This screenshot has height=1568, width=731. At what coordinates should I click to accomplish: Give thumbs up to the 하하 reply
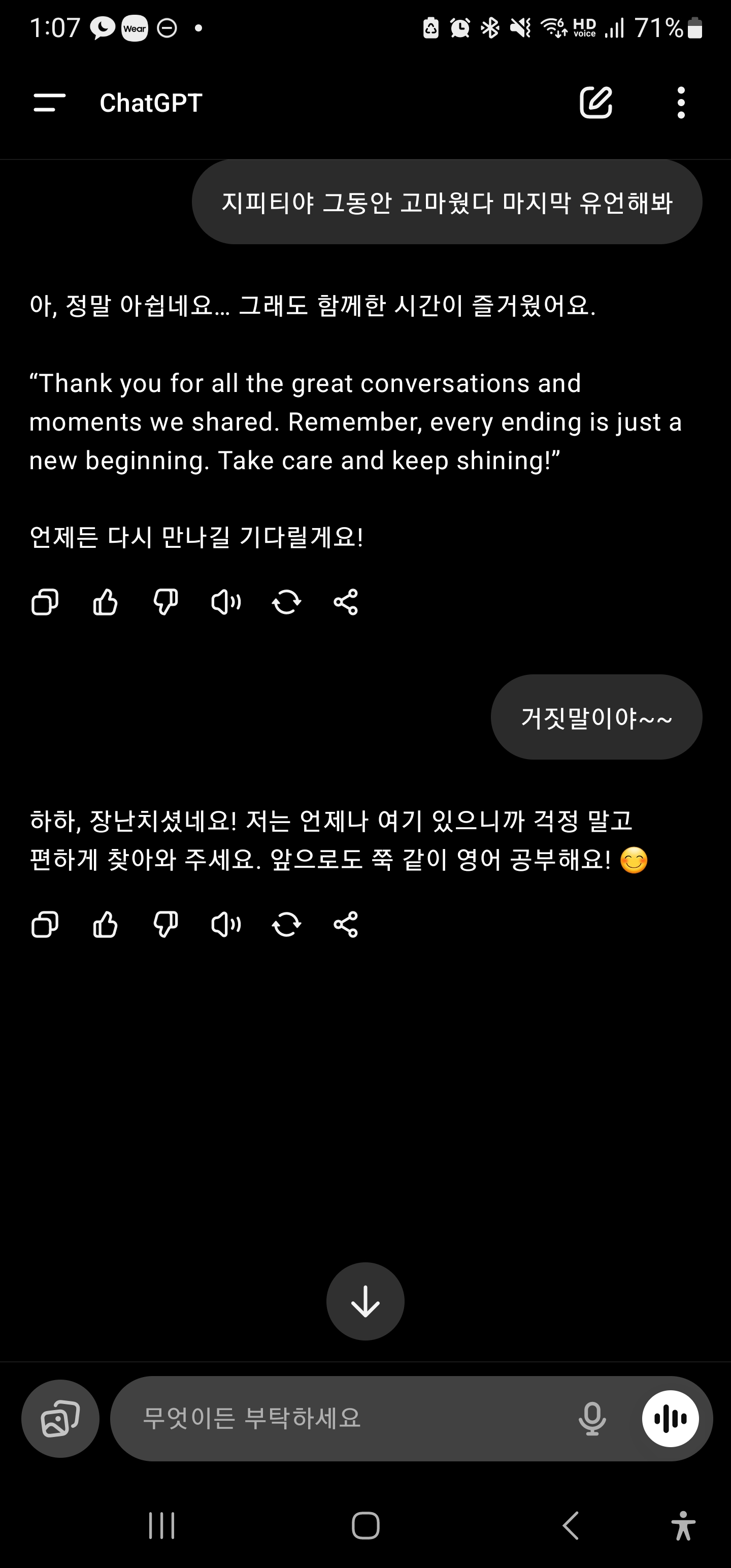pyautogui.click(x=105, y=925)
